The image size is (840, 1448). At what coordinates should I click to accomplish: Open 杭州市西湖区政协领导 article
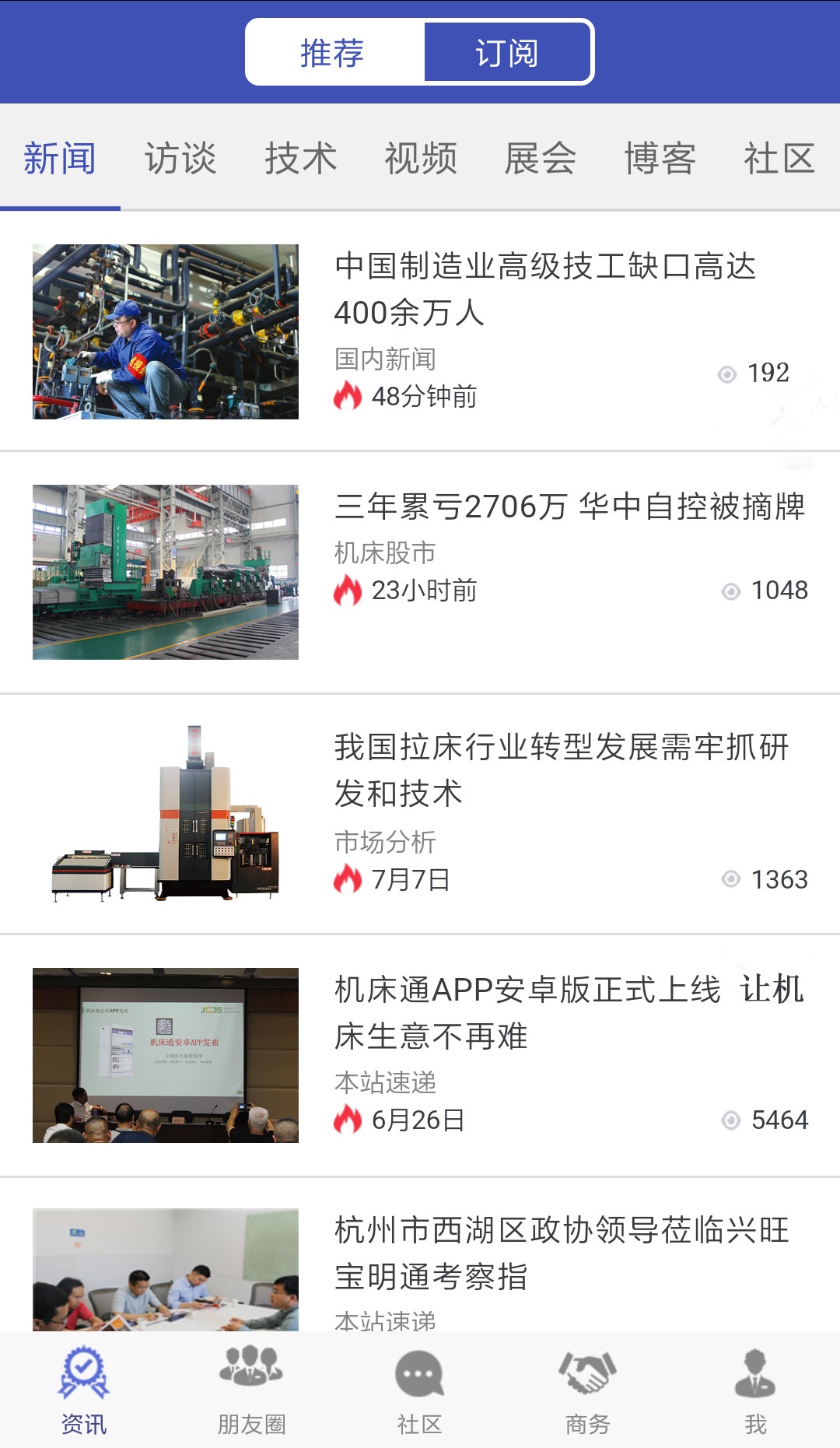pyautogui.click(x=560, y=1253)
